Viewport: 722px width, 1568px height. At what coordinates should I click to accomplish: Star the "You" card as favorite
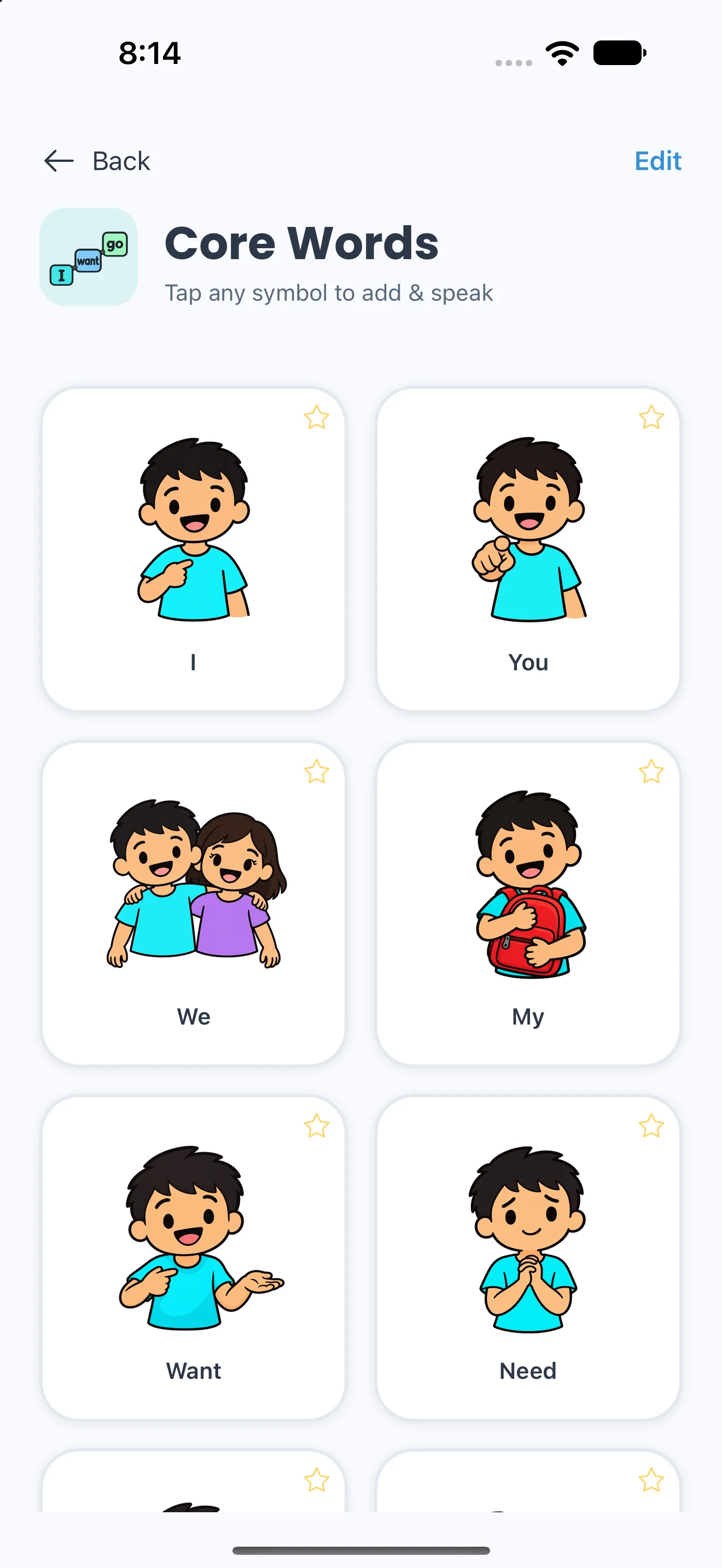pyautogui.click(x=651, y=418)
